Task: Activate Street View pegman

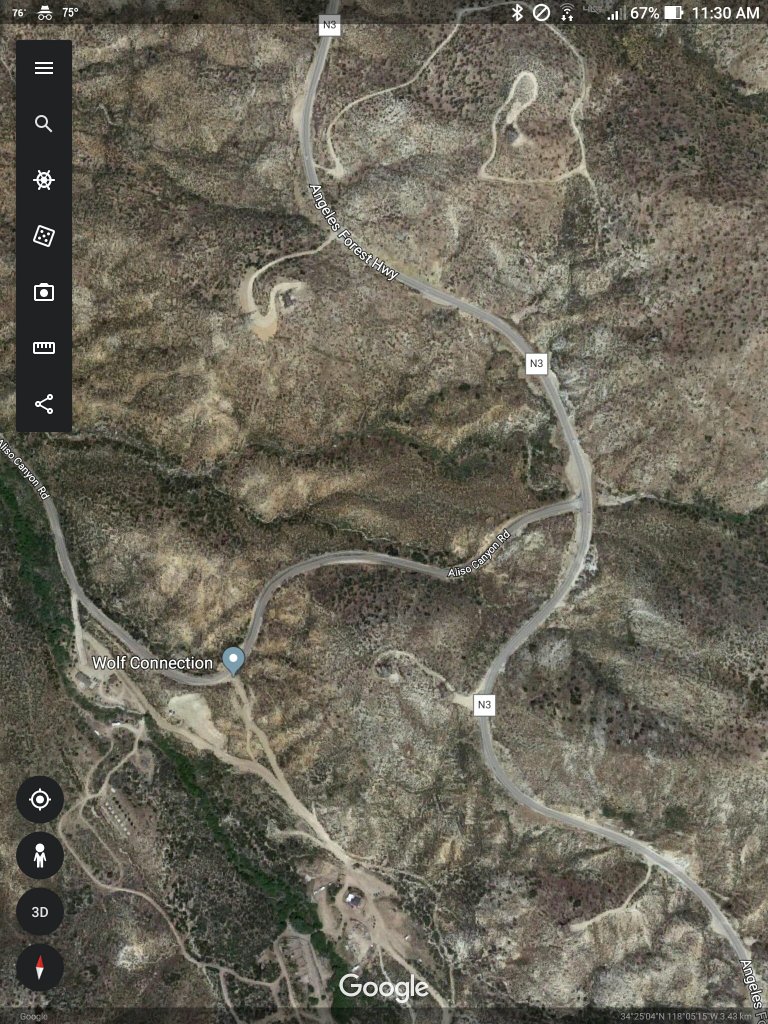Action: coord(40,856)
